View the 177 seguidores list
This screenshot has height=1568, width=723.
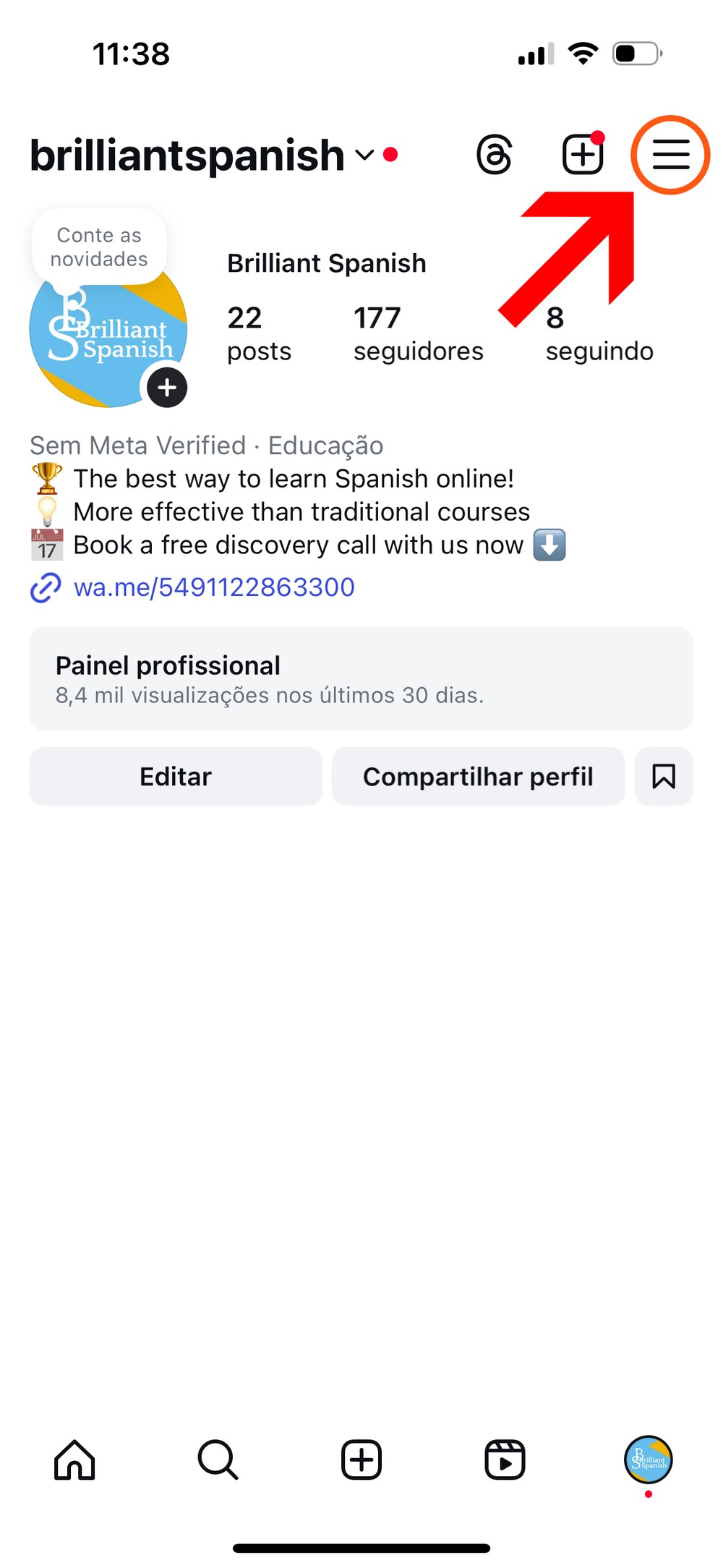pyautogui.click(x=418, y=333)
